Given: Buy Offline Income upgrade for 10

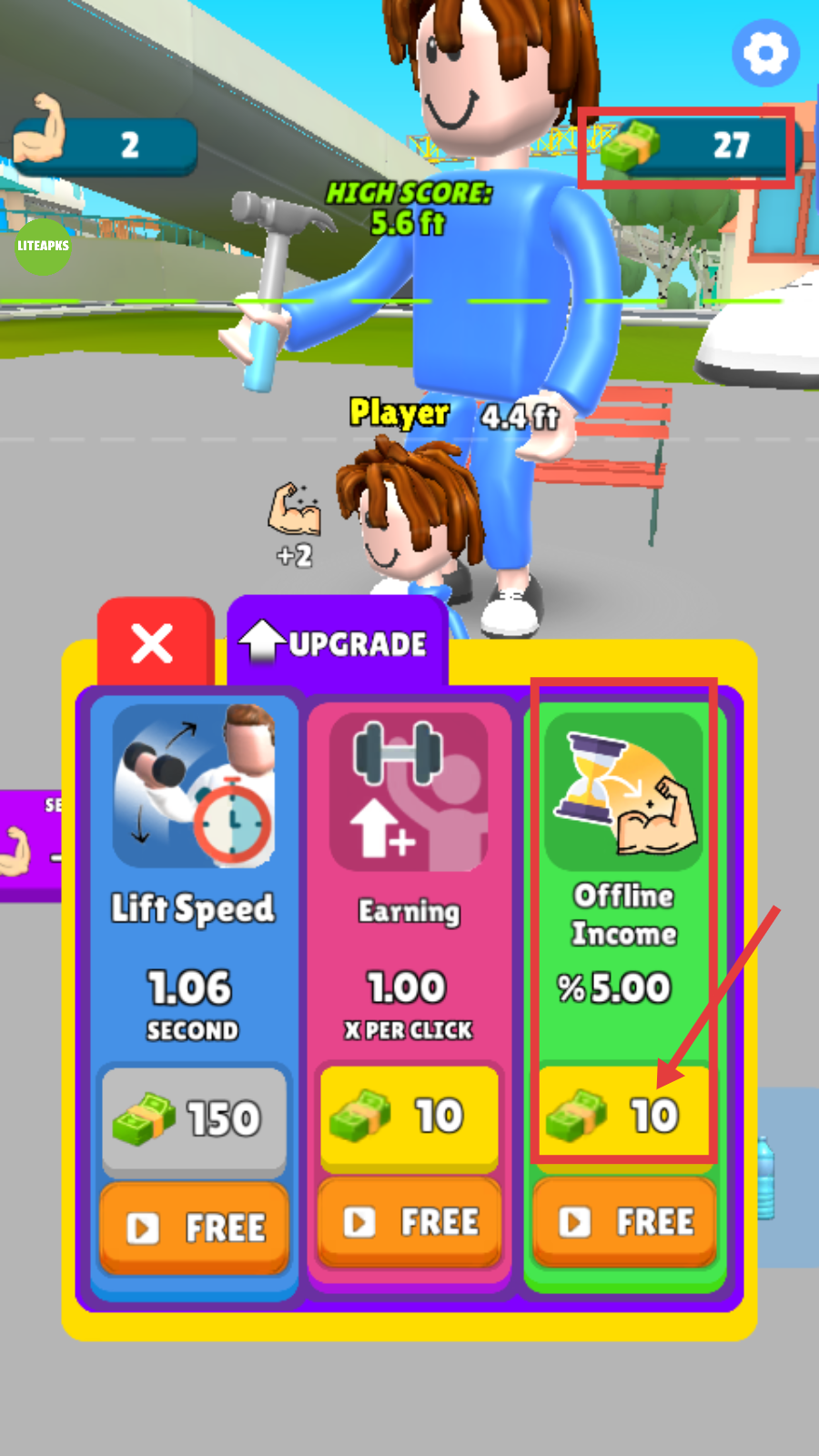Looking at the screenshot, I should pyautogui.click(x=623, y=1114).
